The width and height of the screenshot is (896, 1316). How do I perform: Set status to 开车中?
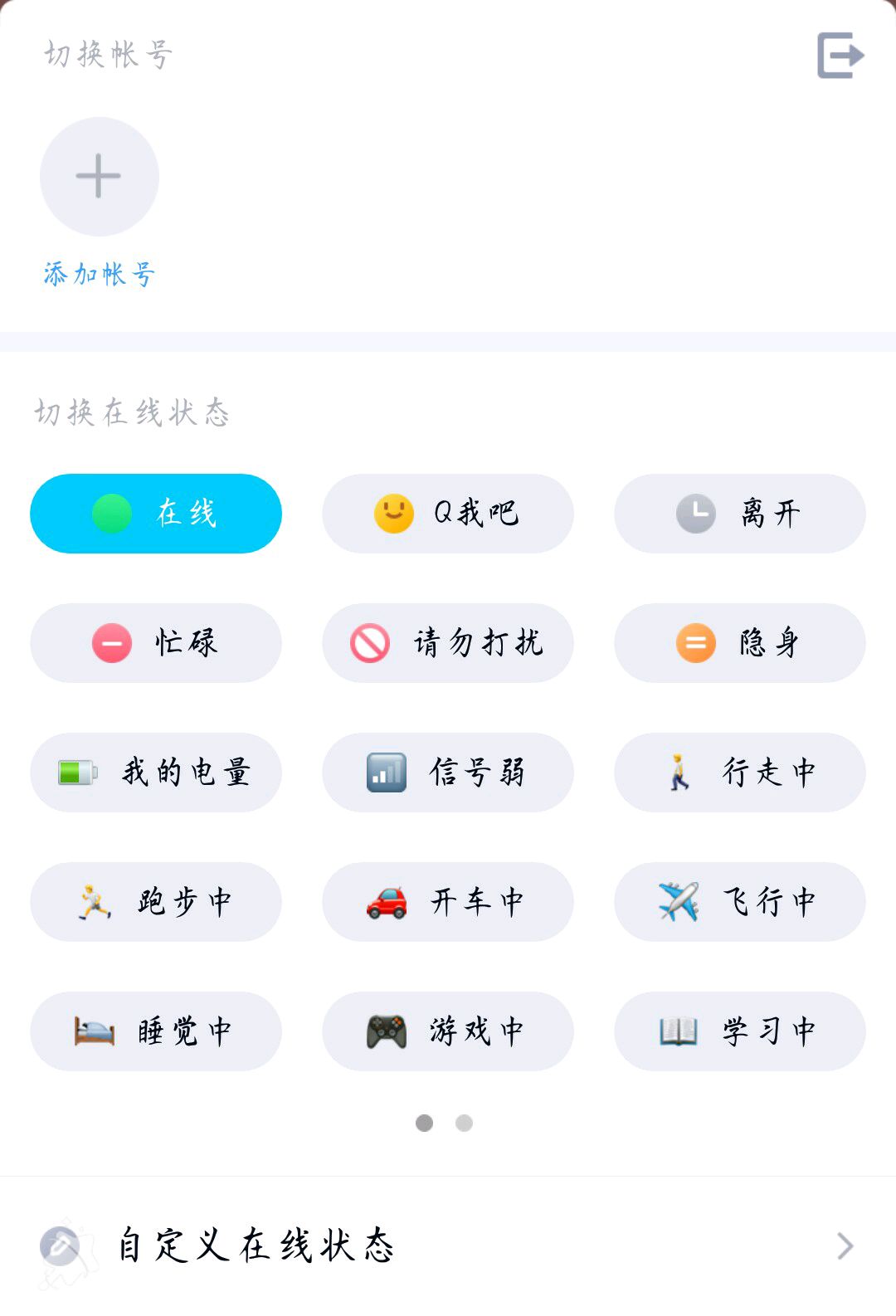[448, 902]
